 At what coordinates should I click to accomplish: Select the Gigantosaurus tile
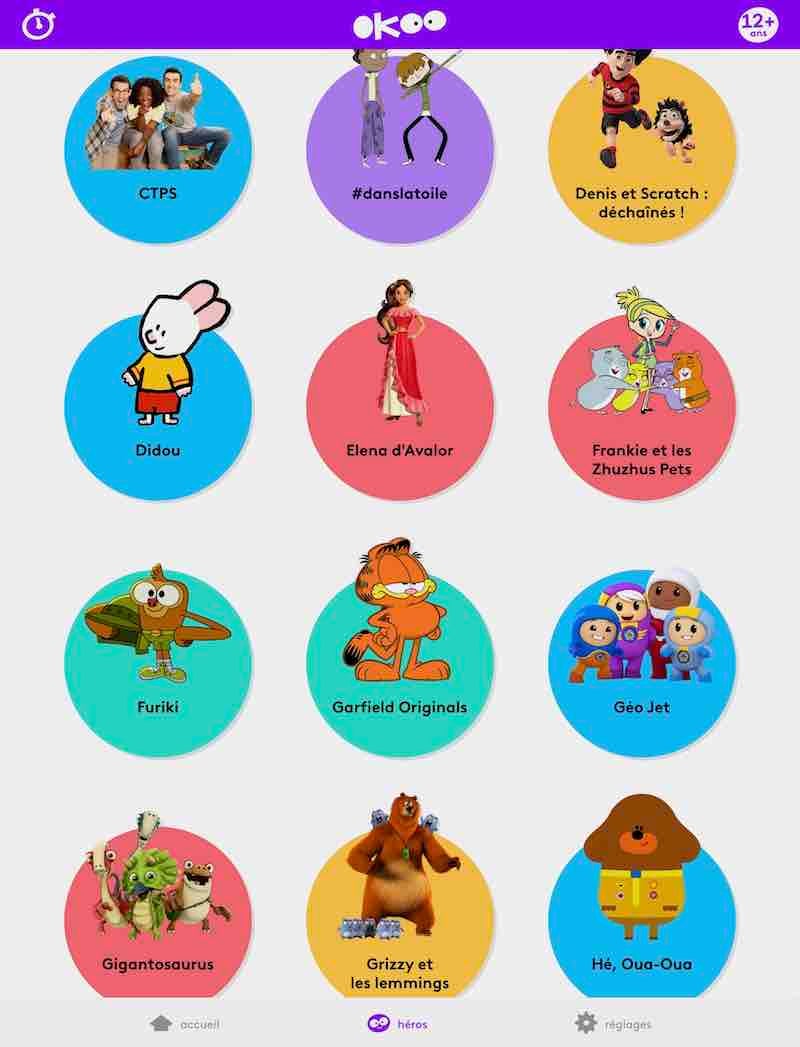pos(158,920)
